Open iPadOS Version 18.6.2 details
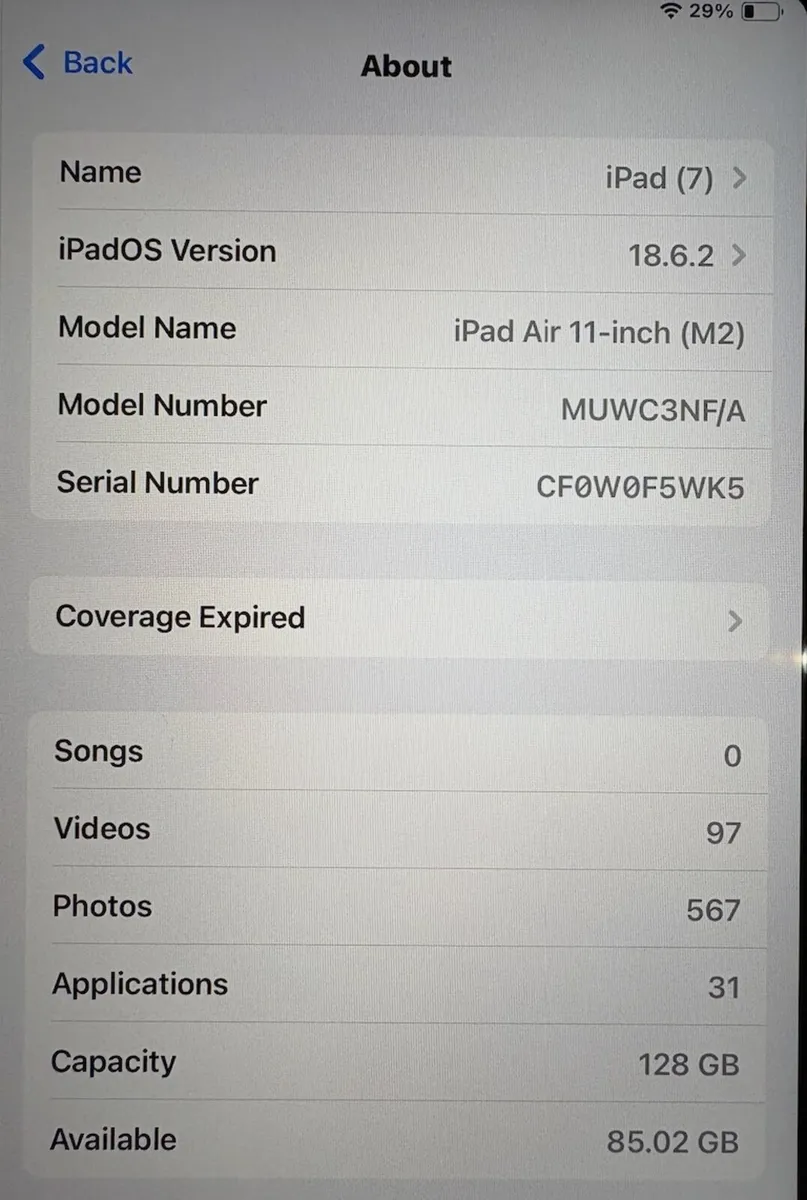 [400, 253]
